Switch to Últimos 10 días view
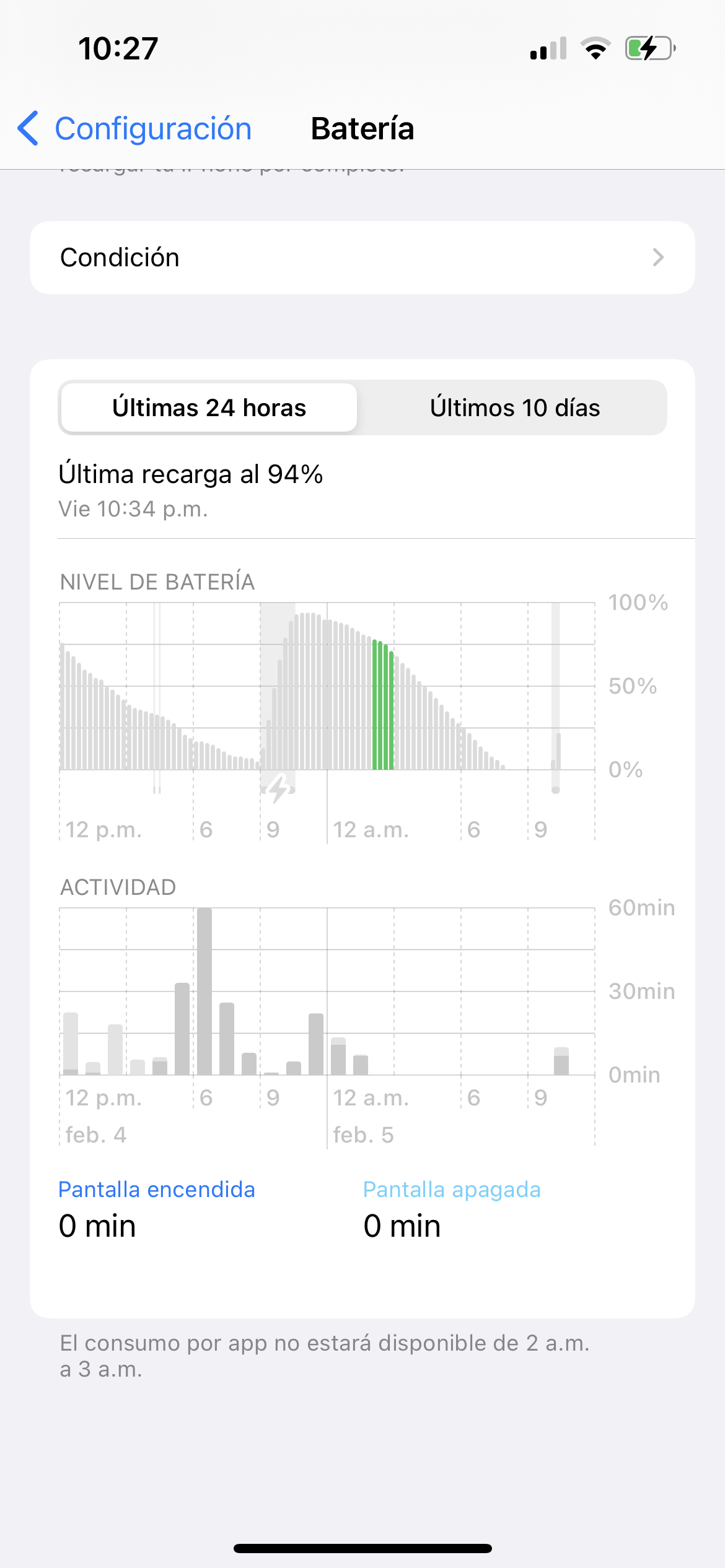Viewport: 725px width, 1568px height. (514, 408)
